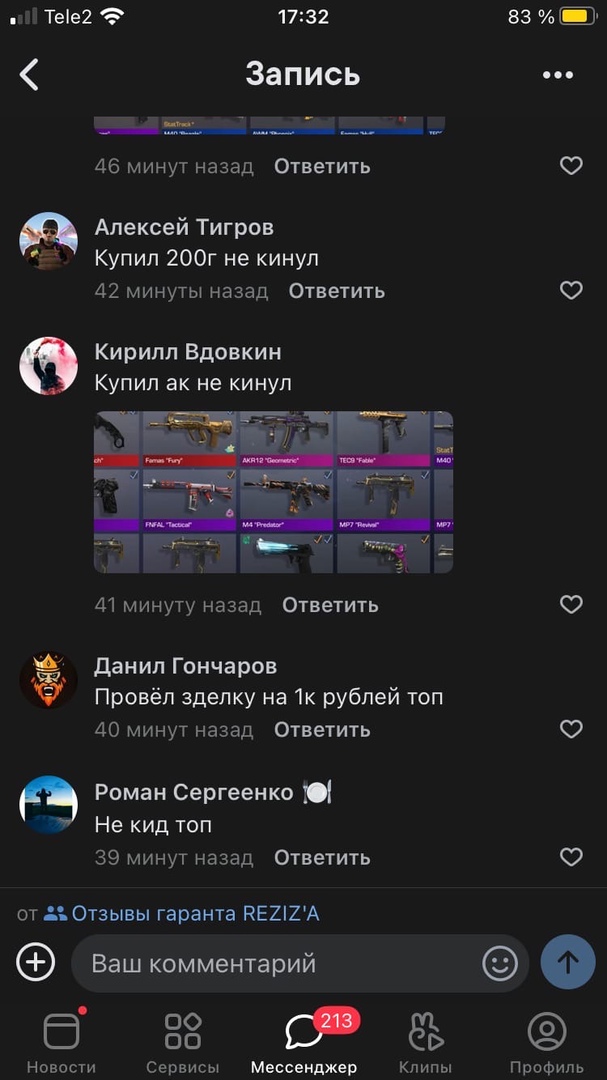Like Данил Гончаров's comment
The image size is (607, 1080).
coord(571,729)
